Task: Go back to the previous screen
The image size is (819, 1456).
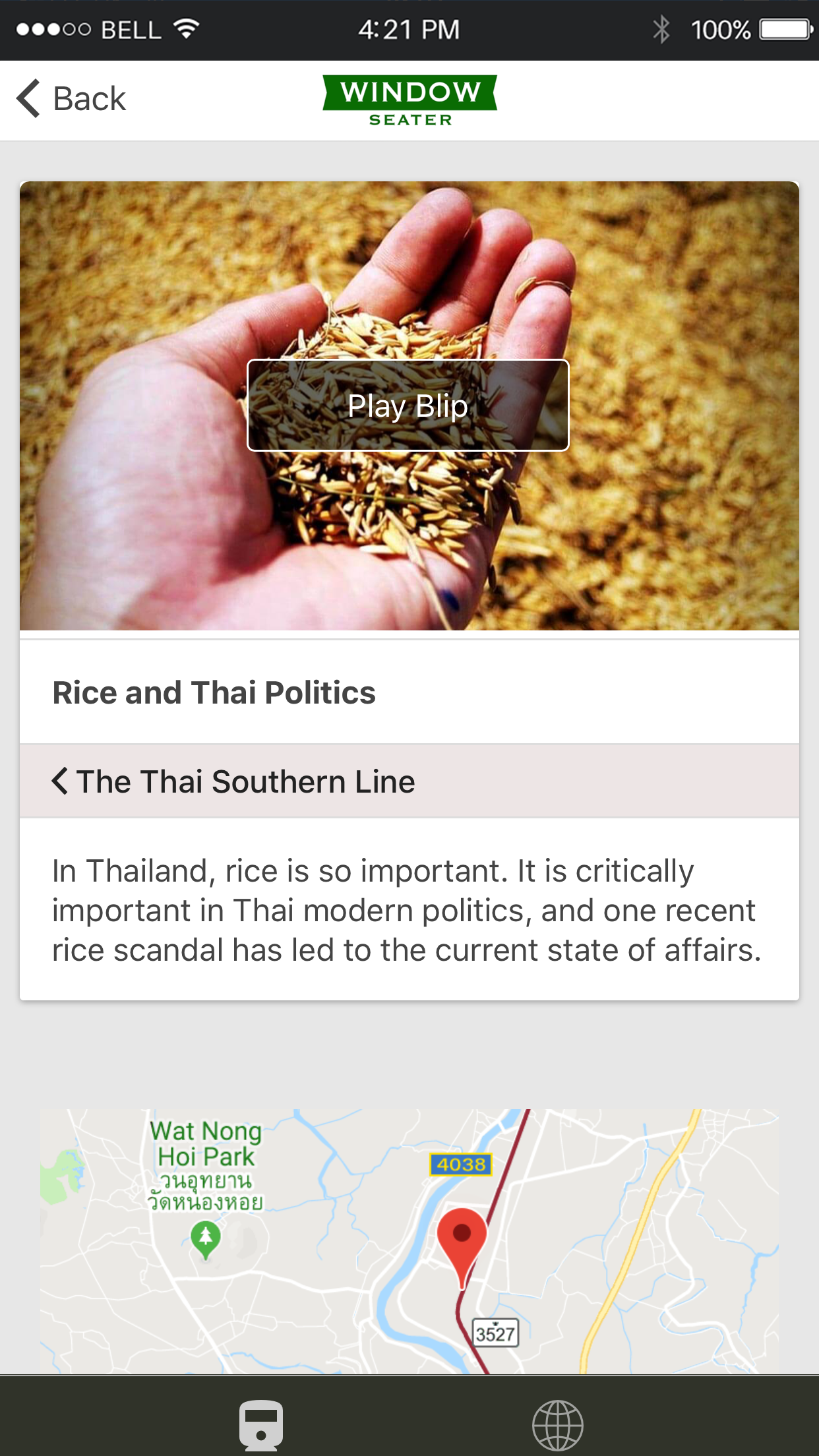Action: tap(71, 99)
